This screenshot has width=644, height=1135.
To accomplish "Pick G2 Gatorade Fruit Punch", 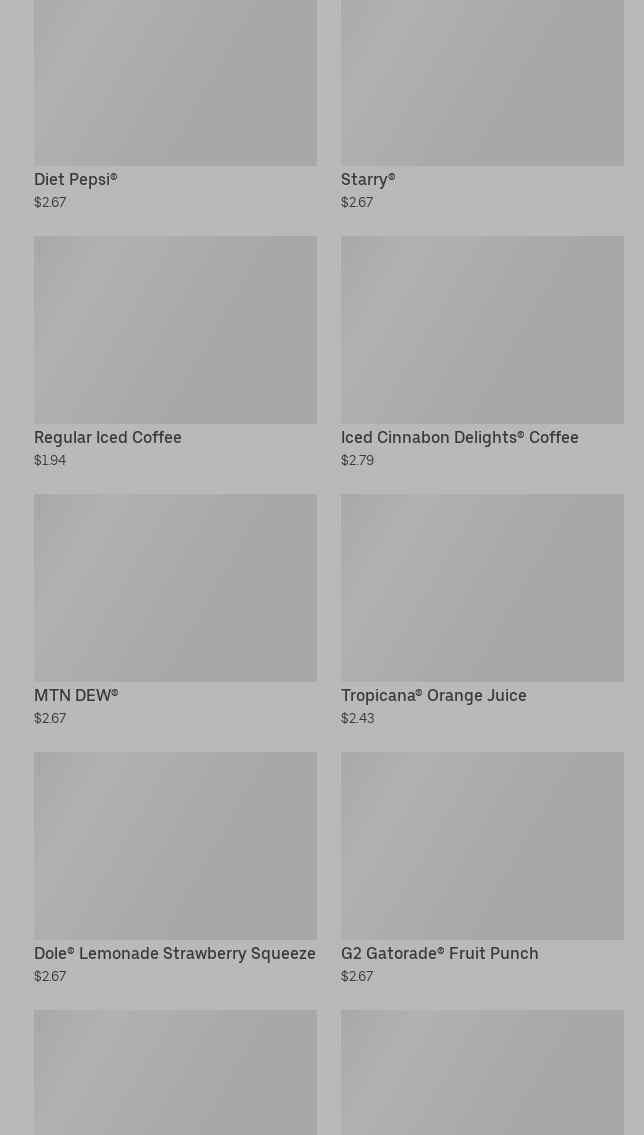I will point(482,856).
